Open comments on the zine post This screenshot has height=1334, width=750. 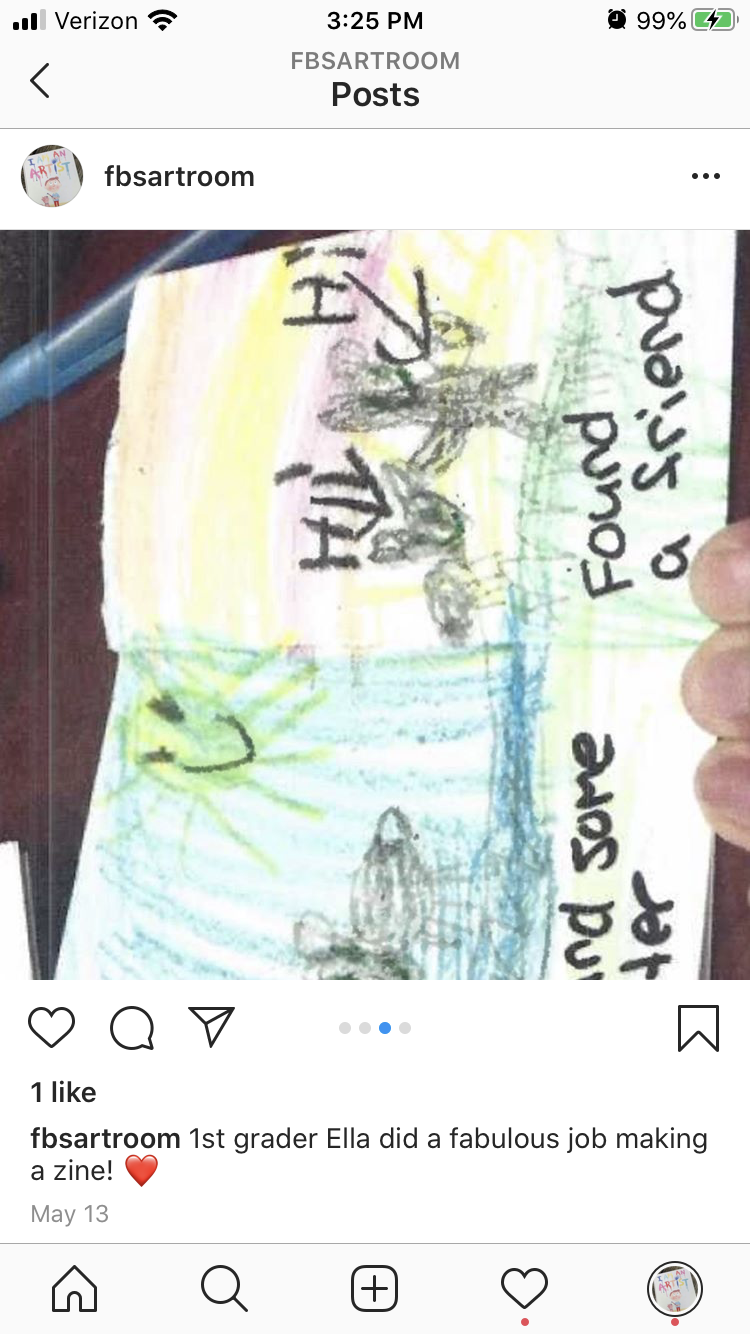coord(132,1027)
